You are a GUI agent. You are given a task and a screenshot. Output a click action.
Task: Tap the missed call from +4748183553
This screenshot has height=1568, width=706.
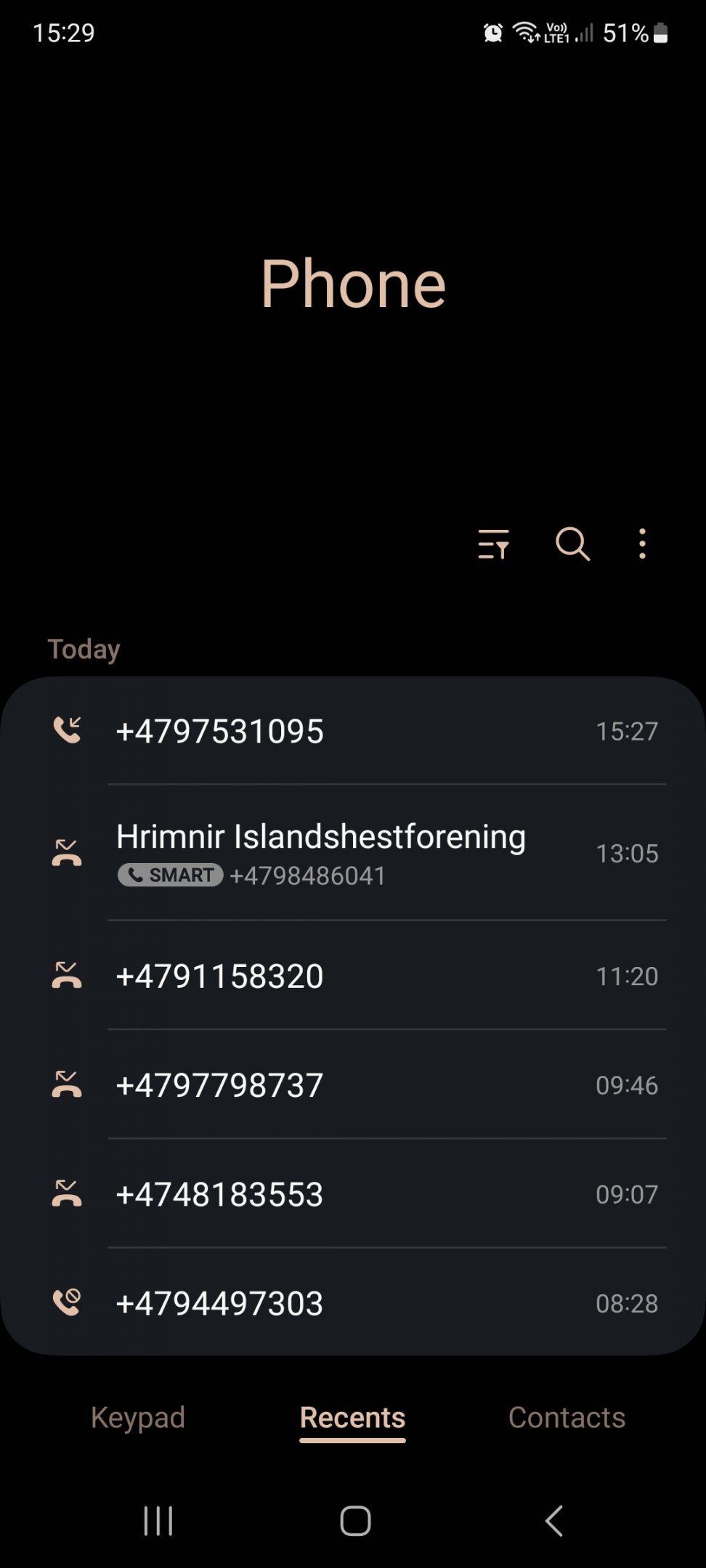(353, 1193)
